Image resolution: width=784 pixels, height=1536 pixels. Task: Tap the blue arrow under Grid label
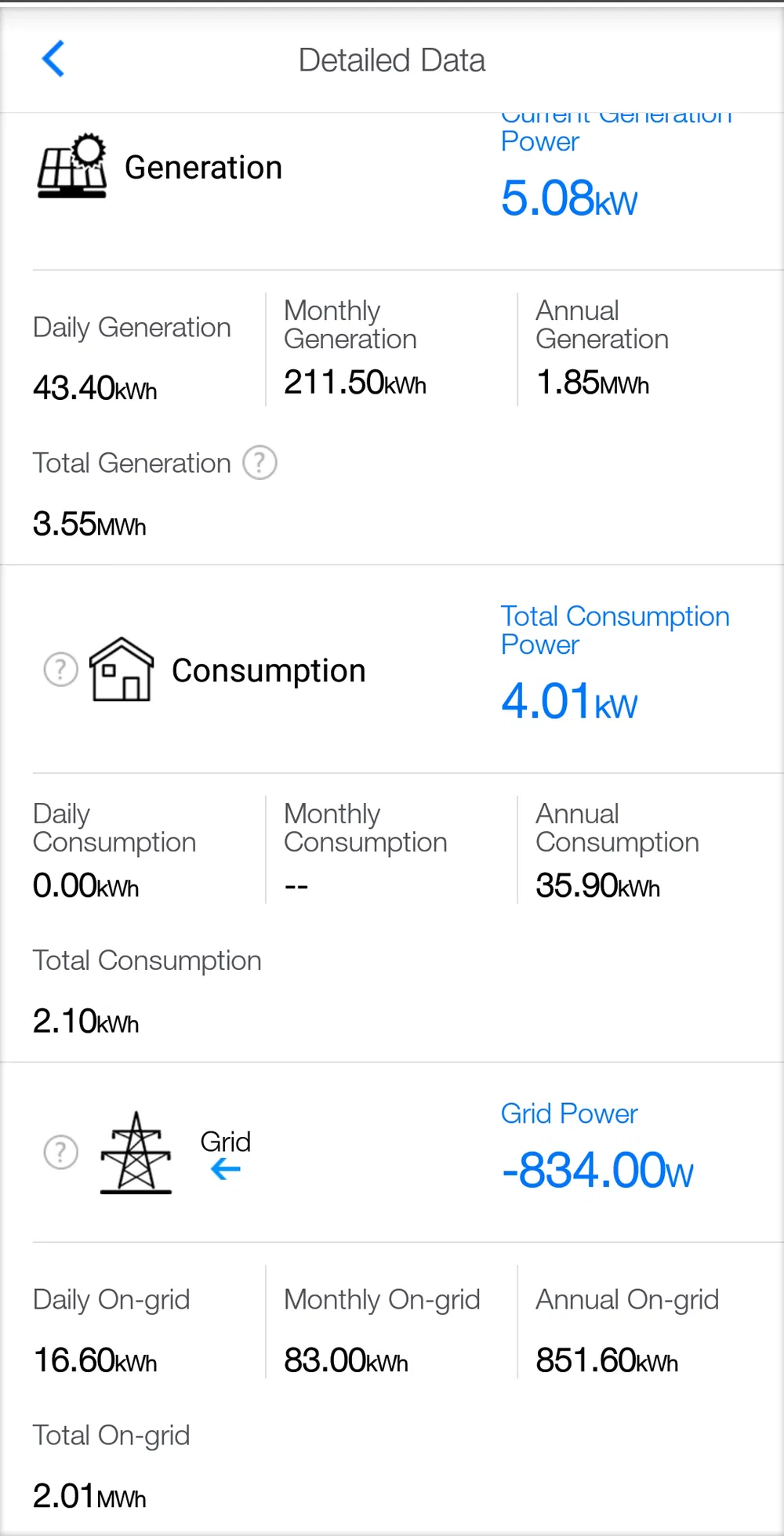coord(224,1170)
